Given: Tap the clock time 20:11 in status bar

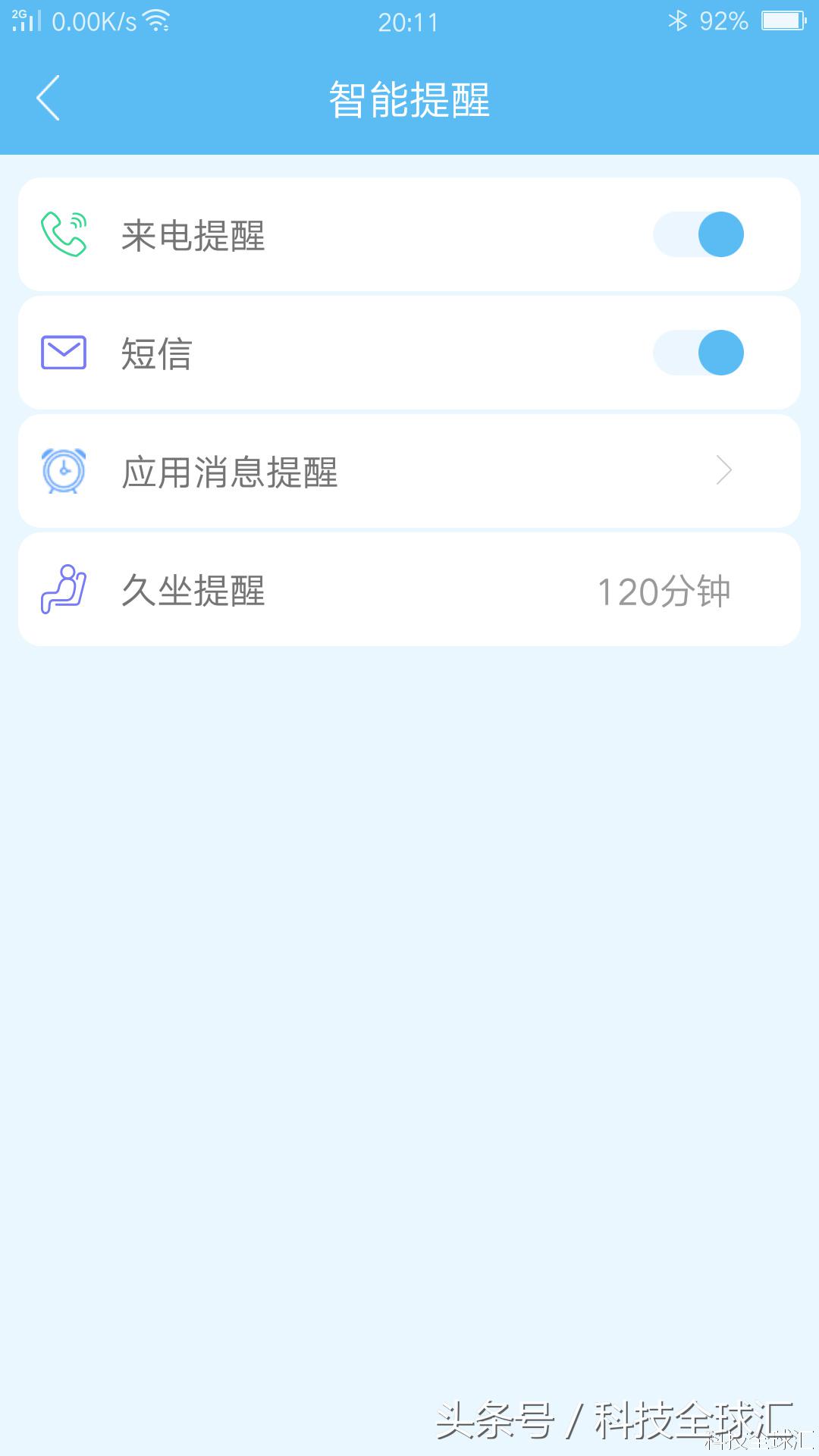Looking at the screenshot, I should pyautogui.click(x=408, y=20).
